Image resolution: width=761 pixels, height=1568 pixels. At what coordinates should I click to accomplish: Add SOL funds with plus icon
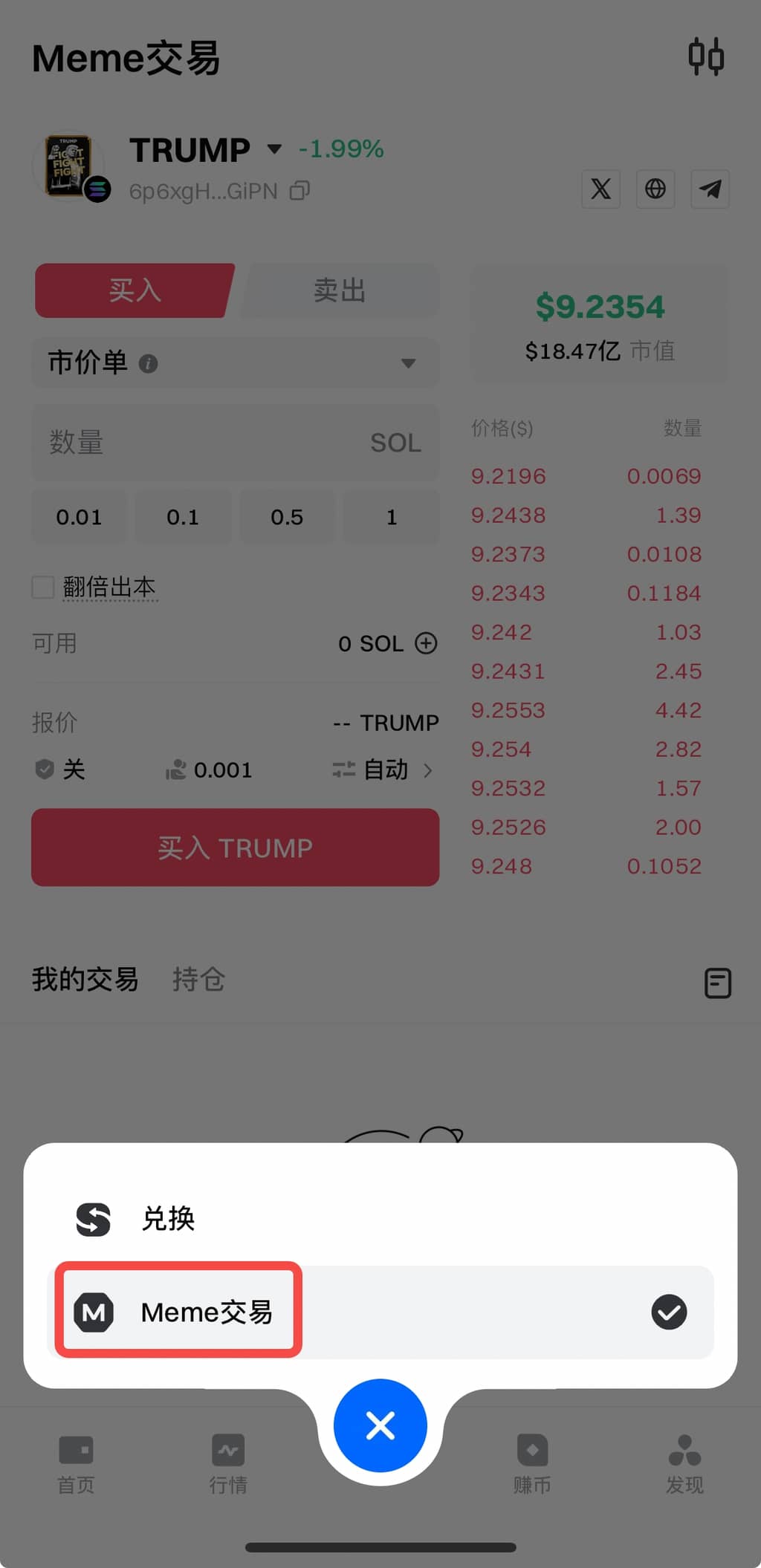[426, 643]
